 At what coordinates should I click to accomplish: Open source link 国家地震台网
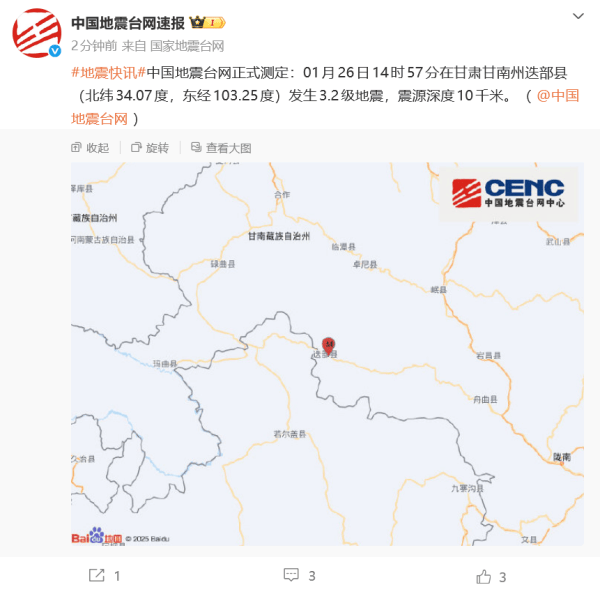point(187,45)
